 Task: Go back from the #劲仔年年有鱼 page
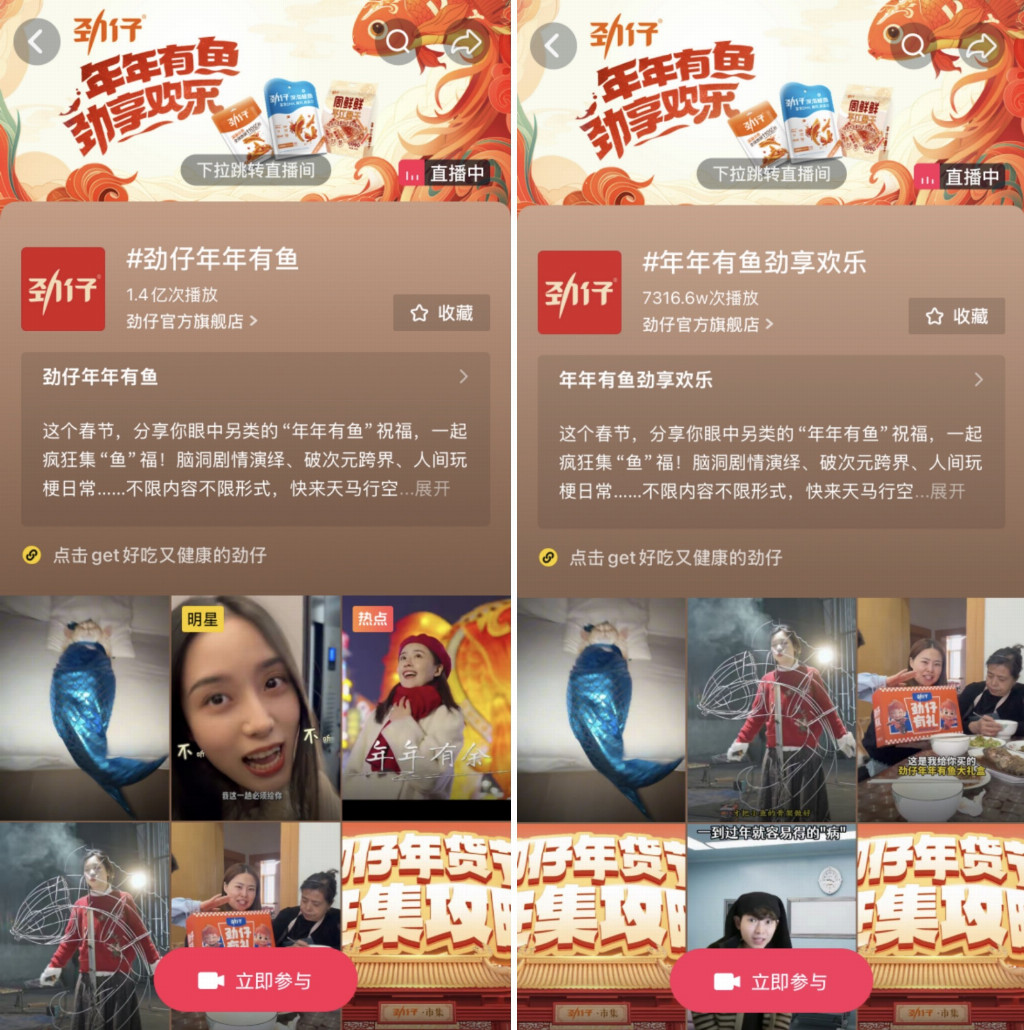tap(37, 42)
